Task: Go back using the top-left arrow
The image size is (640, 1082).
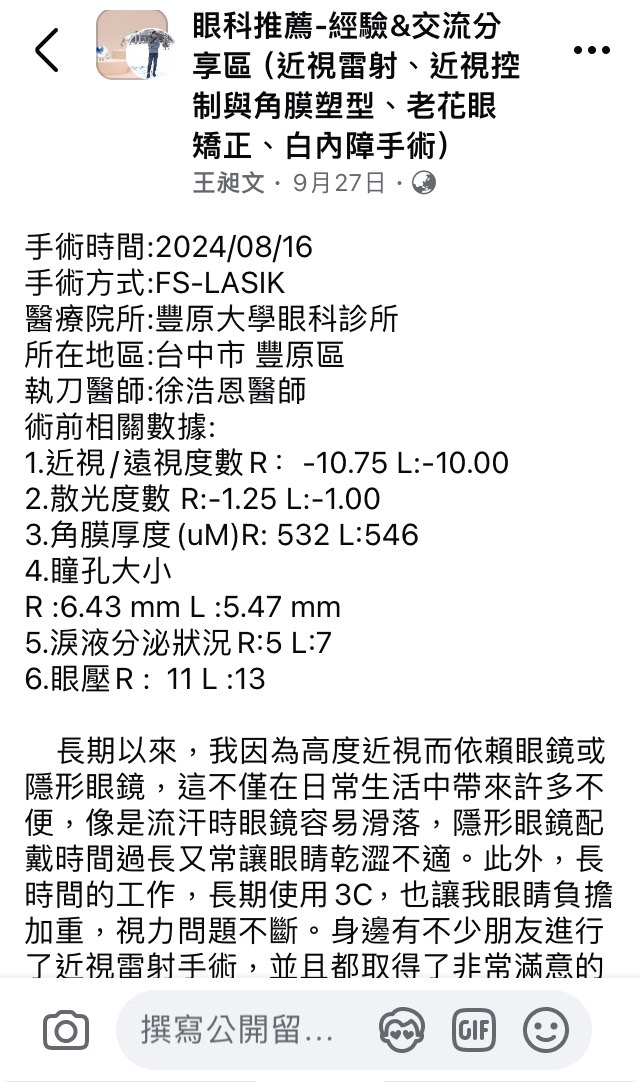Action: (47, 50)
